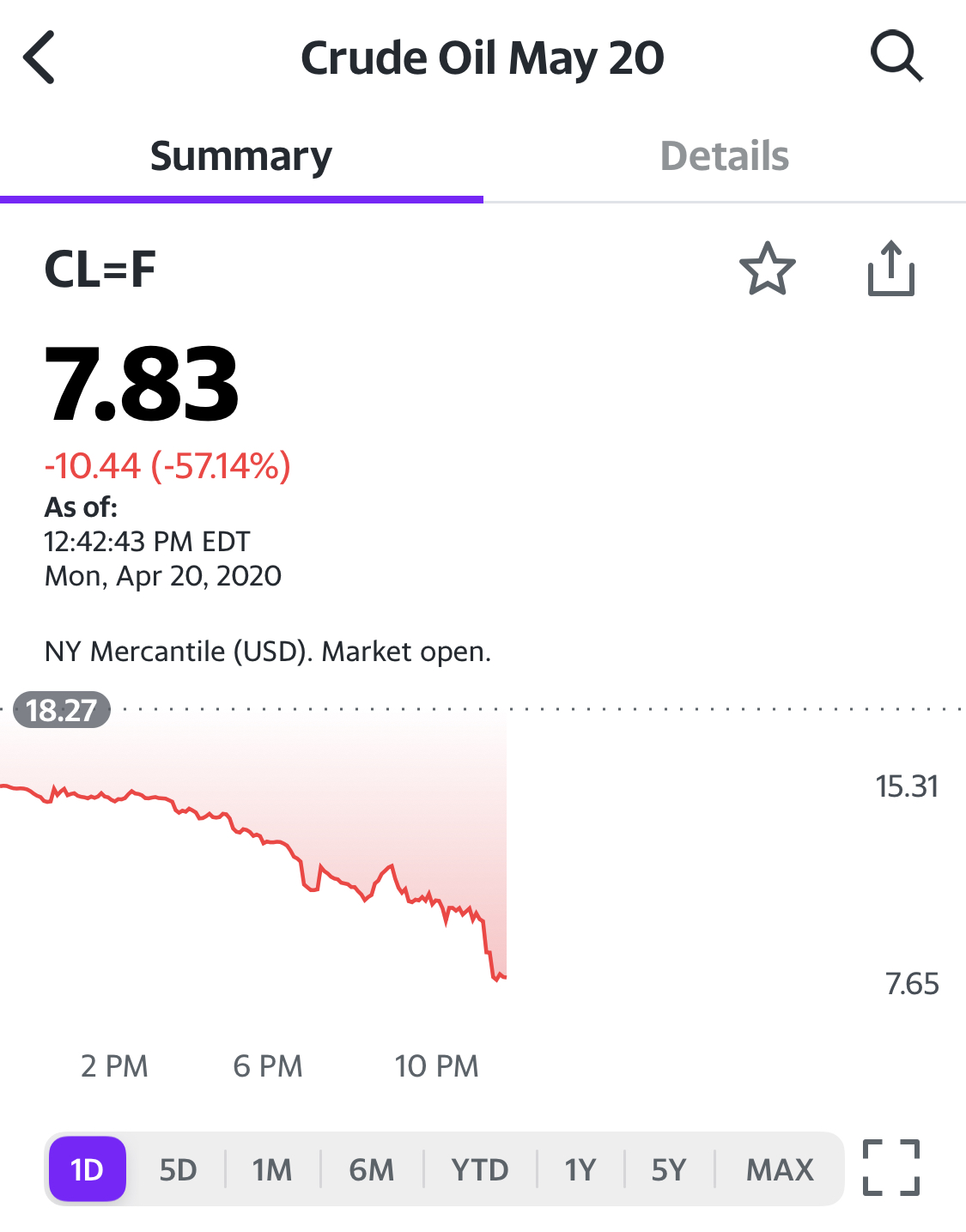Switch chart to 5D range
The image size is (966, 1232).
point(178,1169)
